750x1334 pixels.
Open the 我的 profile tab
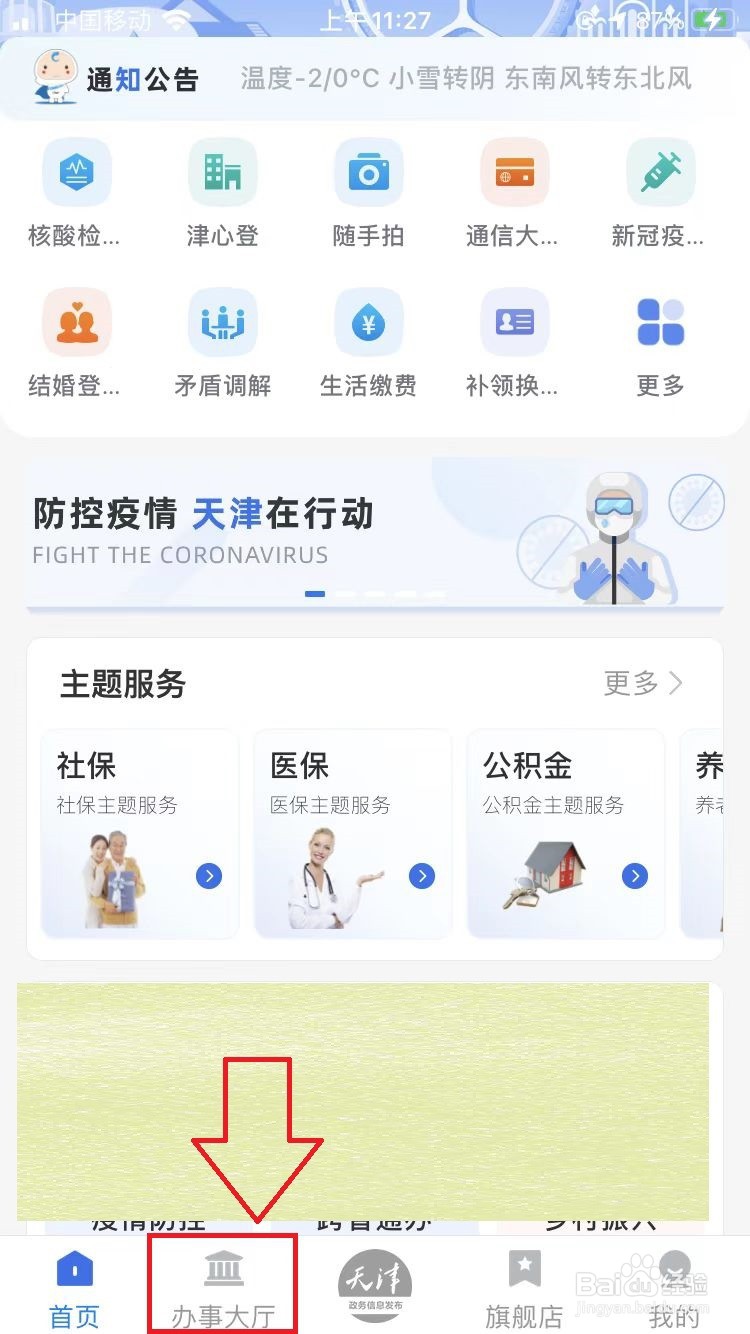pos(674,1285)
